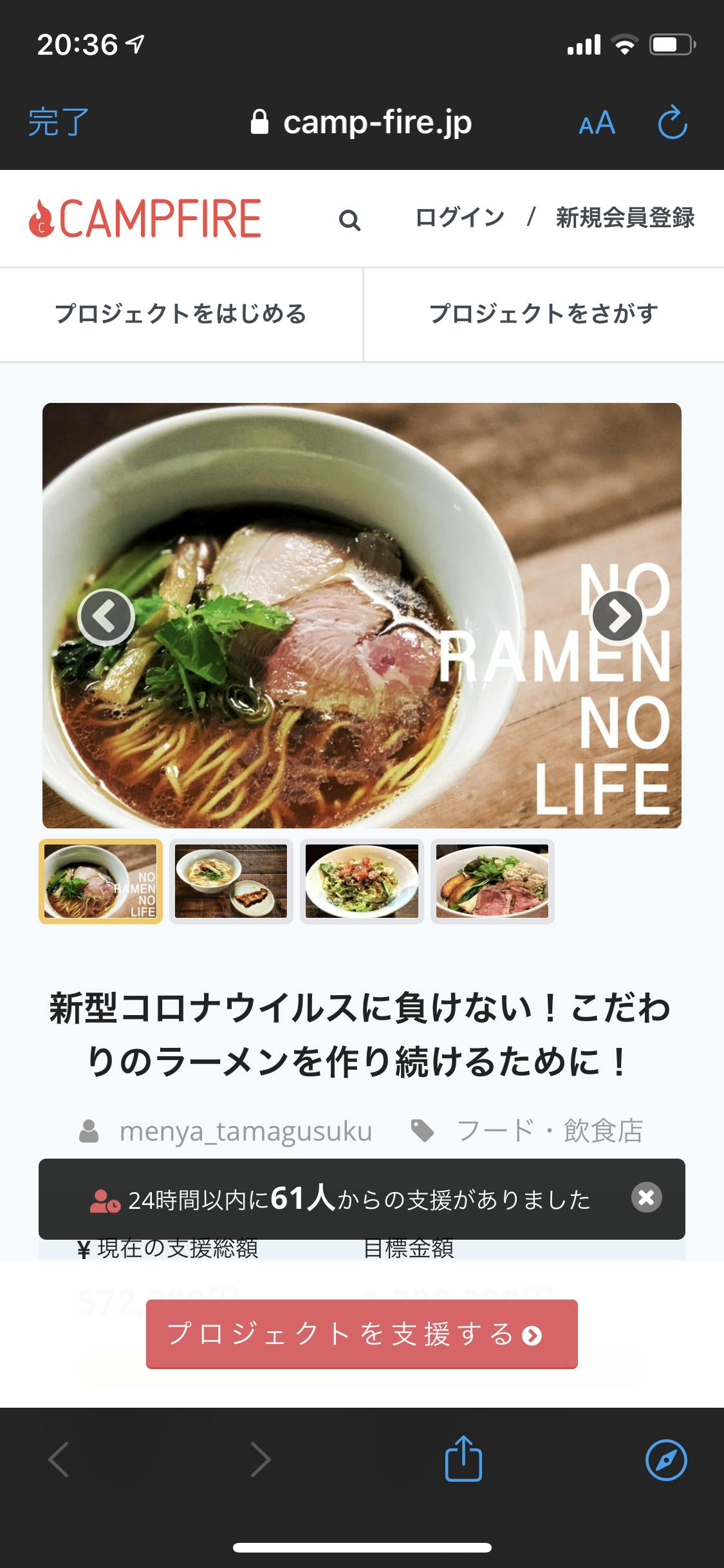Open 新規会員登録 sign-up link

pyautogui.click(x=625, y=218)
